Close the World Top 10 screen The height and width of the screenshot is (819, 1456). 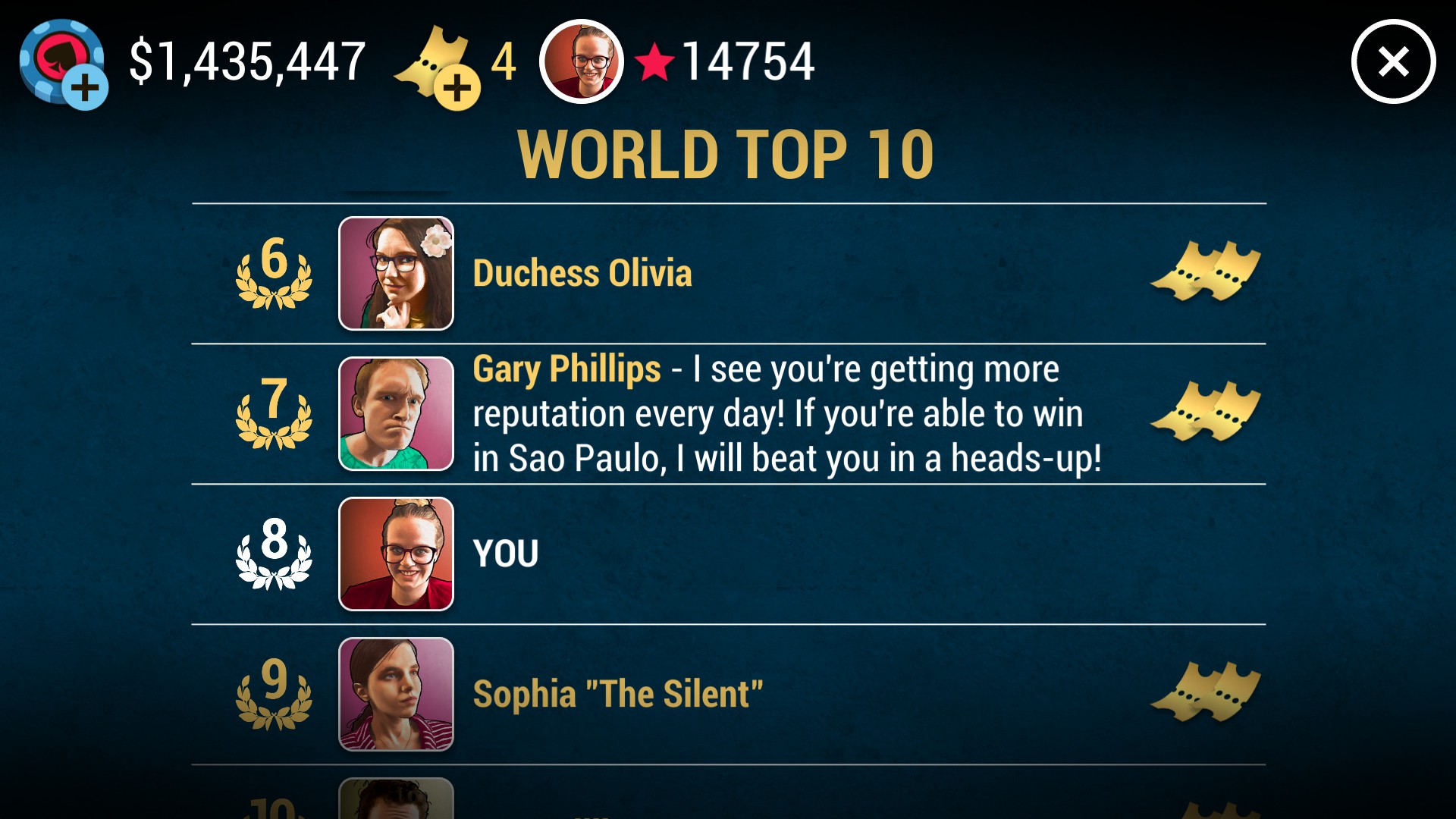tap(1393, 61)
